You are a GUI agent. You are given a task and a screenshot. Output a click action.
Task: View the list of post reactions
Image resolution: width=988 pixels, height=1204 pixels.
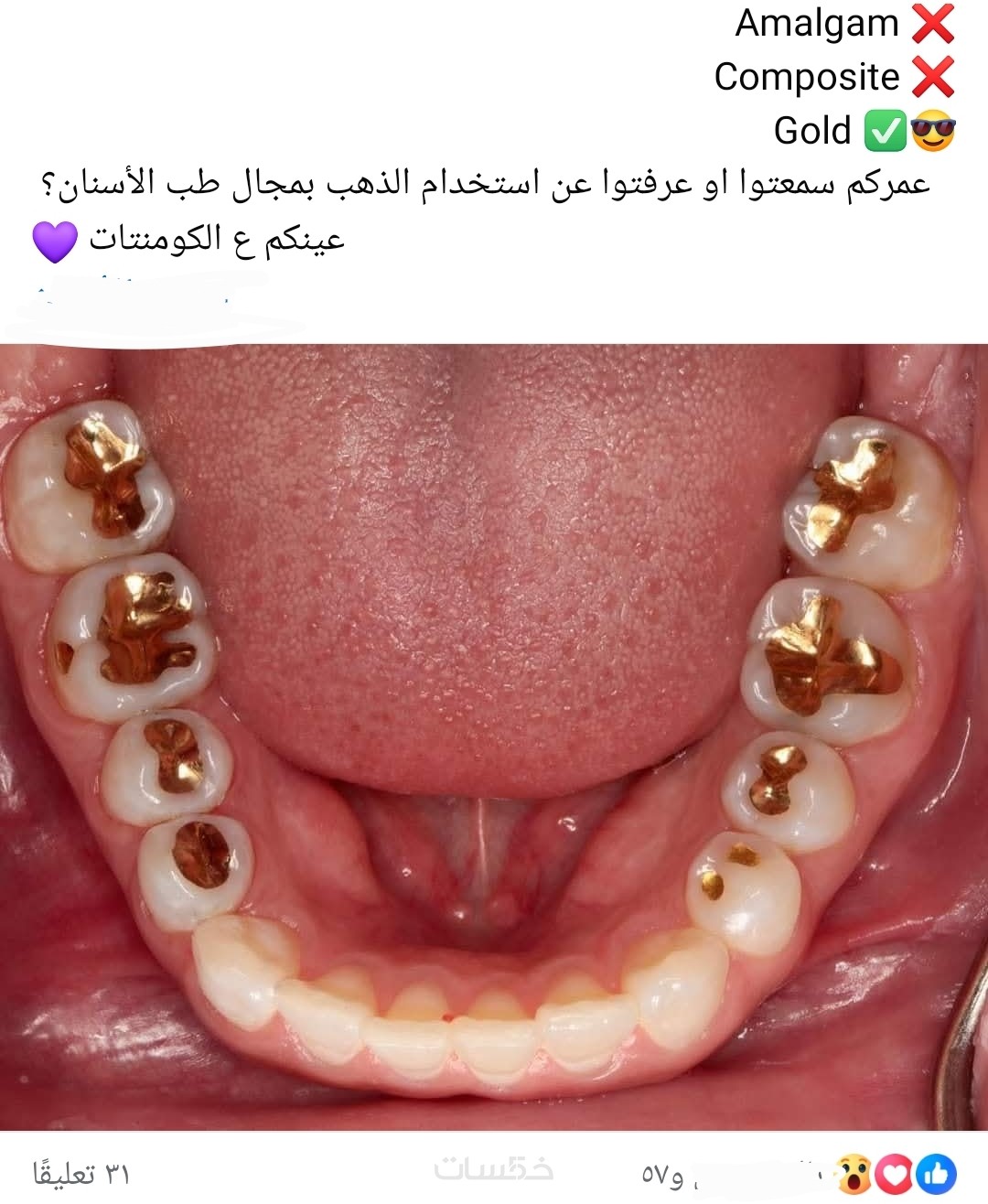click(x=895, y=1173)
